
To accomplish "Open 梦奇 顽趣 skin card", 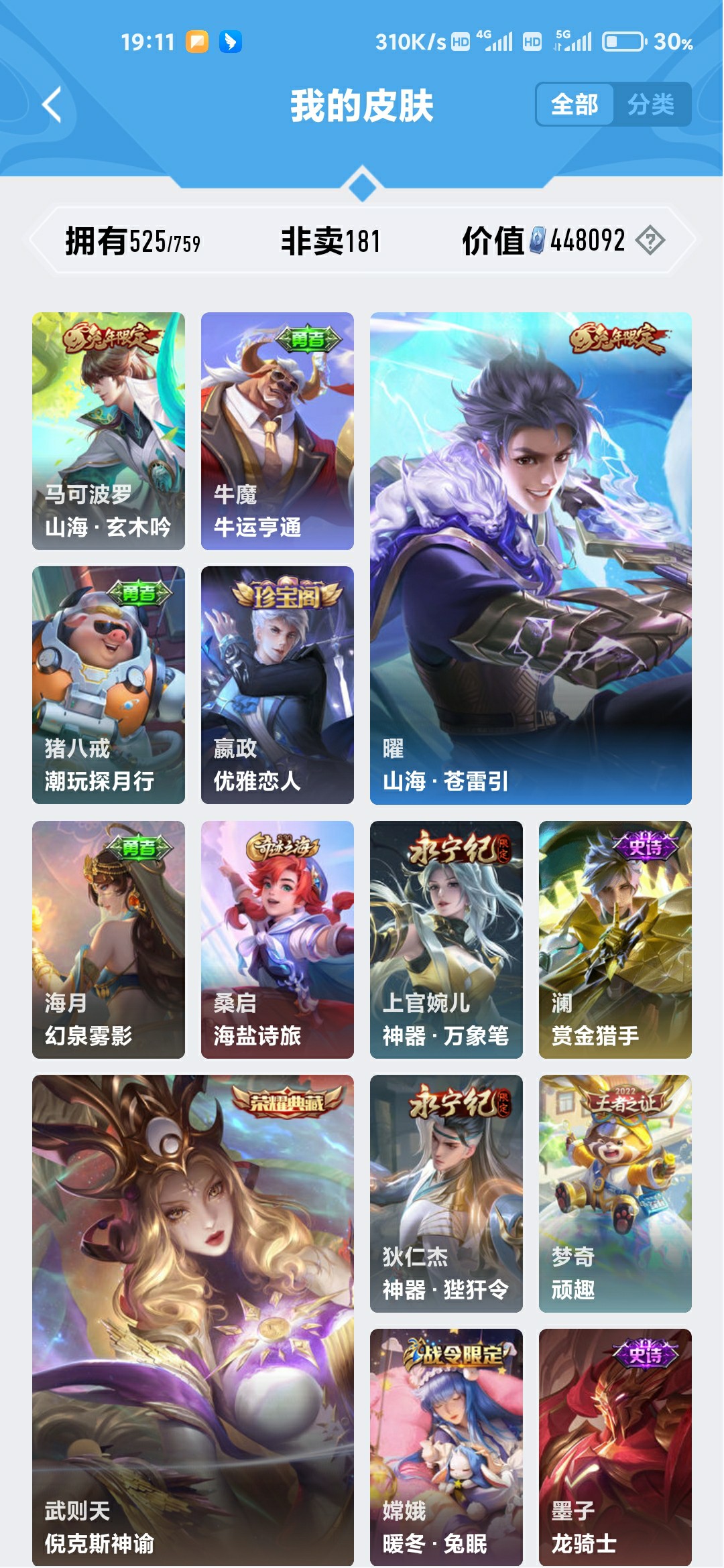I will tap(615, 1193).
